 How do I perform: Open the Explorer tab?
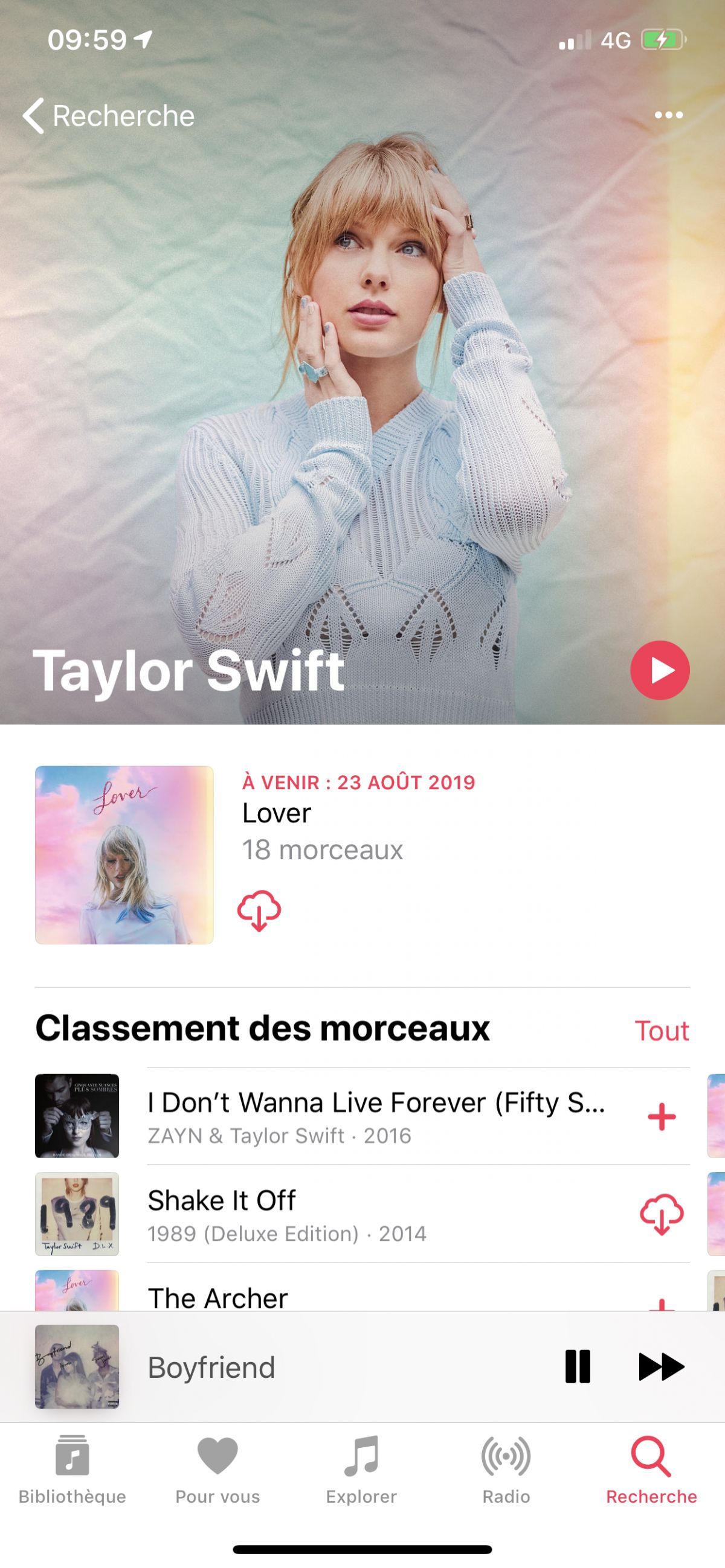pos(361,1470)
